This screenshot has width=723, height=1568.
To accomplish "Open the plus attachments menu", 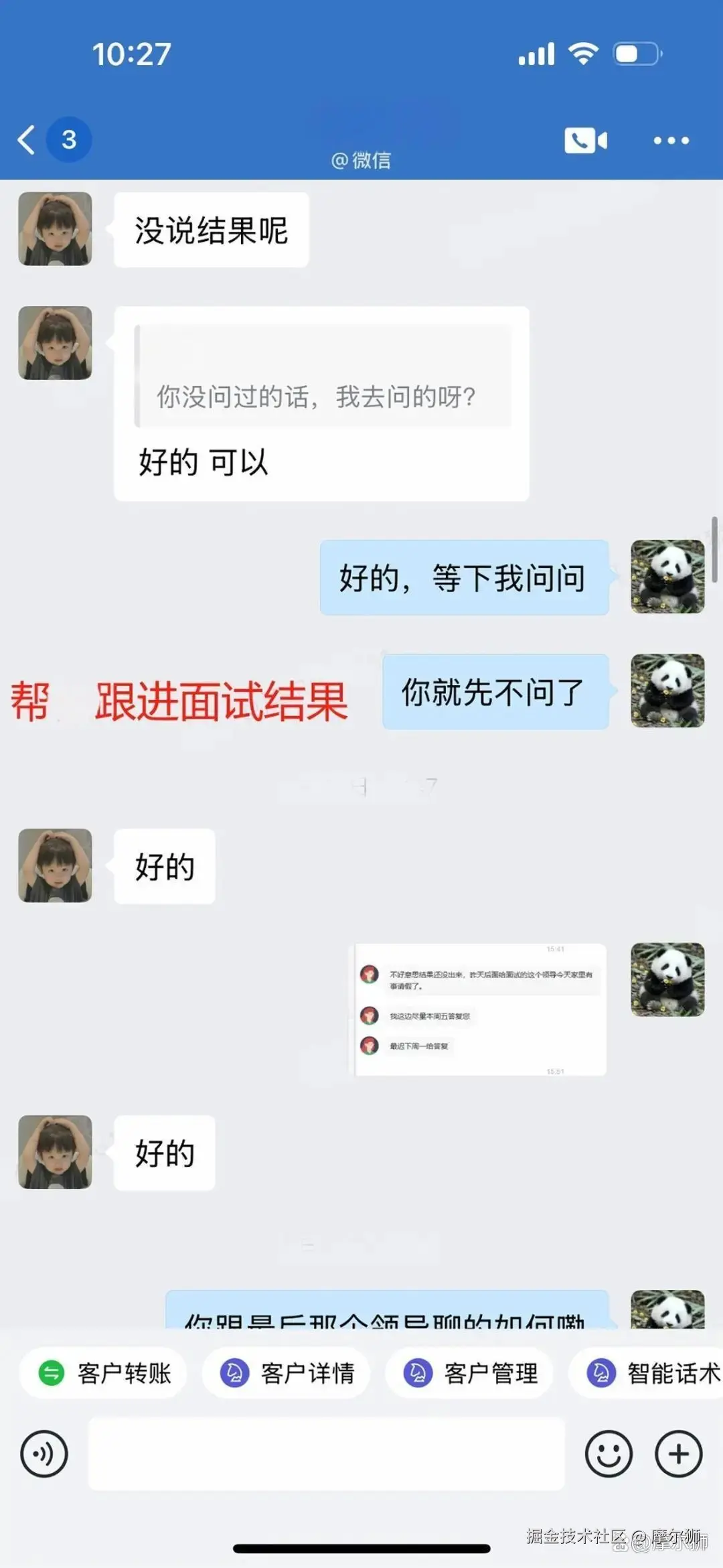I will (678, 1454).
